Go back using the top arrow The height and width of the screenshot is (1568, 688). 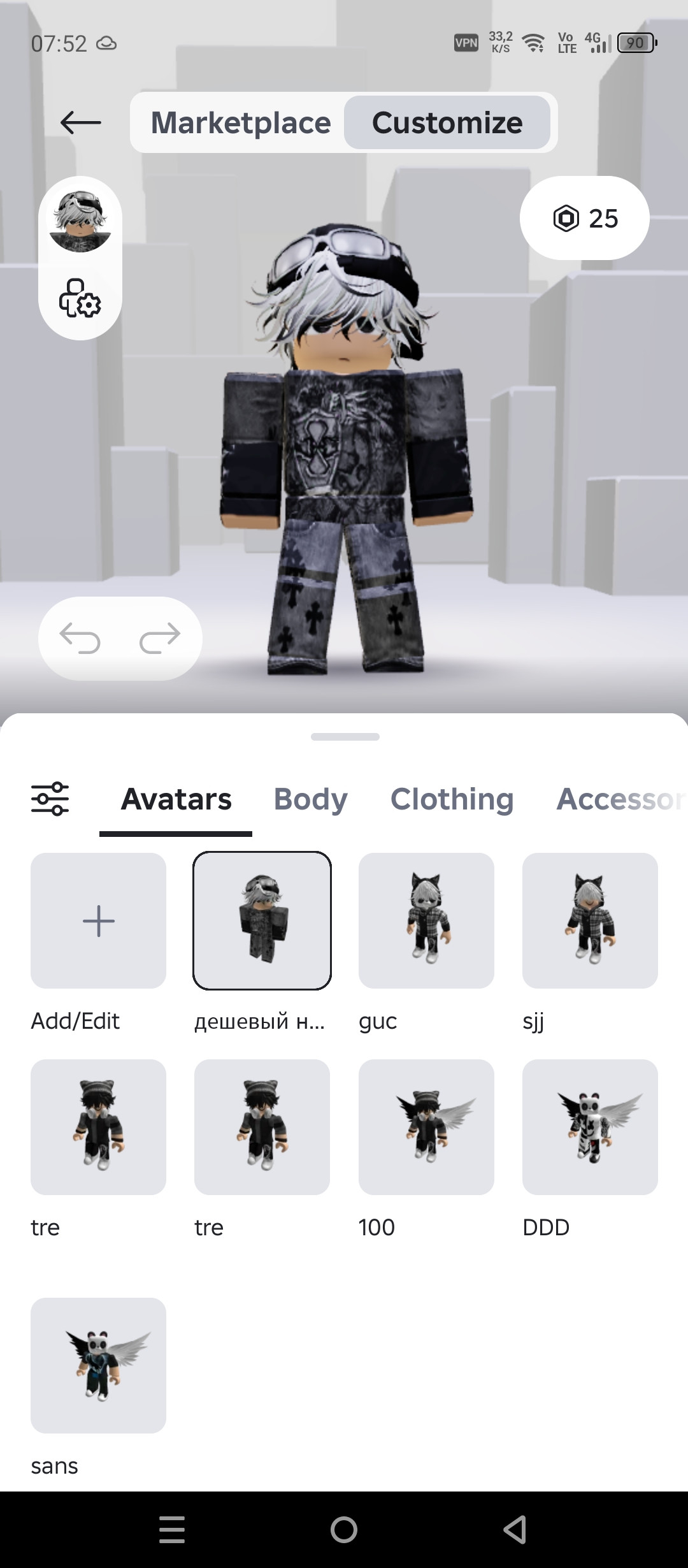click(x=80, y=122)
